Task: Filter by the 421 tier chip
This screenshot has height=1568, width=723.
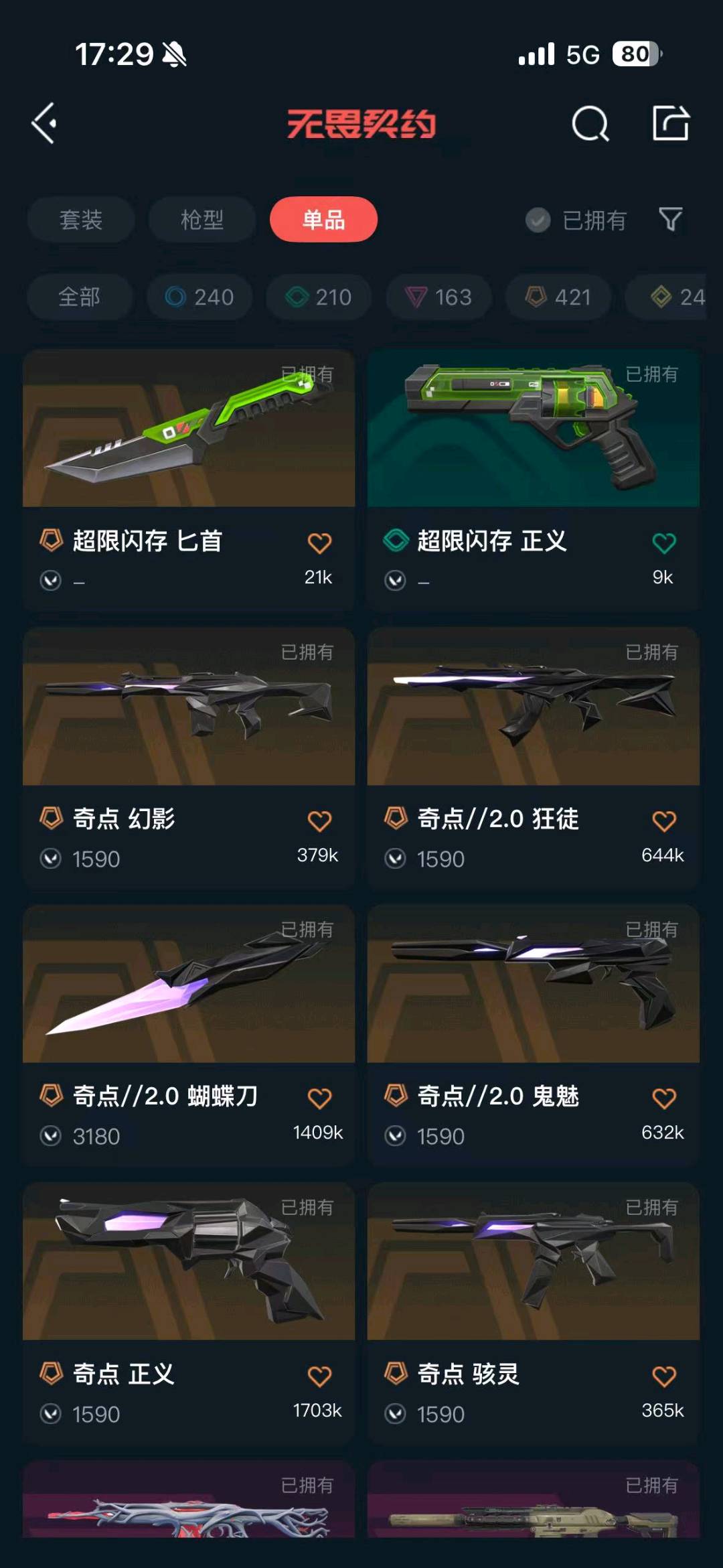Action: [x=558, y=297]
